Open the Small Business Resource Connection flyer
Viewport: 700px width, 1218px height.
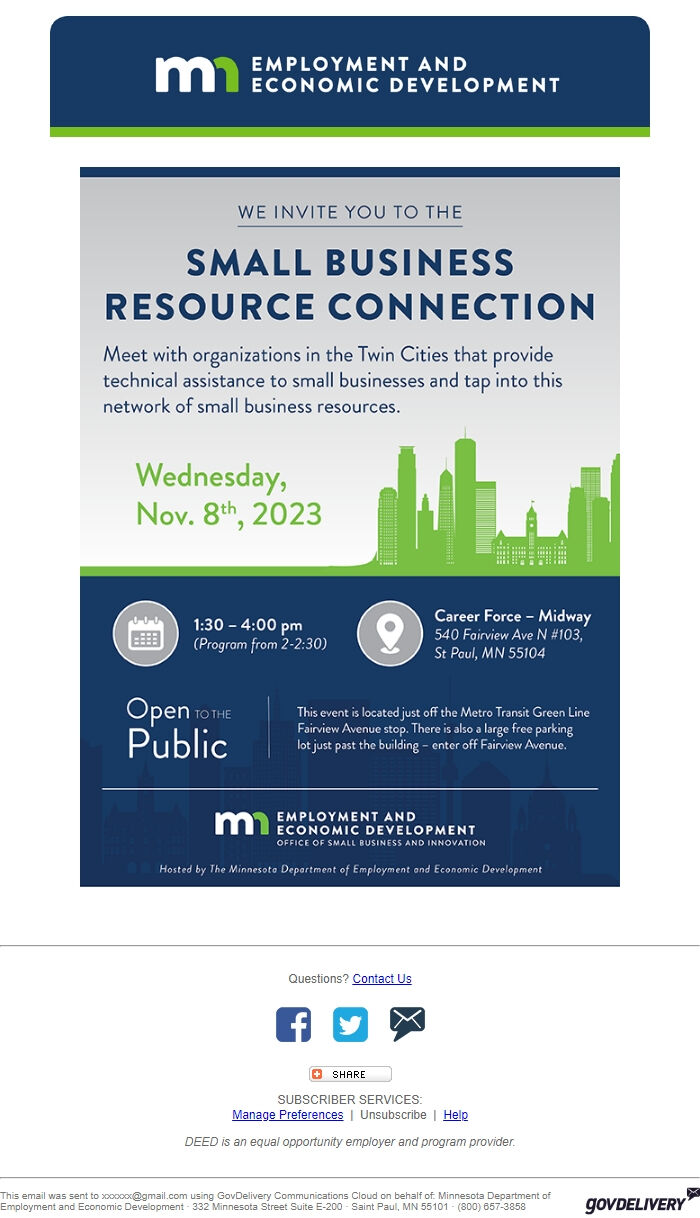click(350, 526)
